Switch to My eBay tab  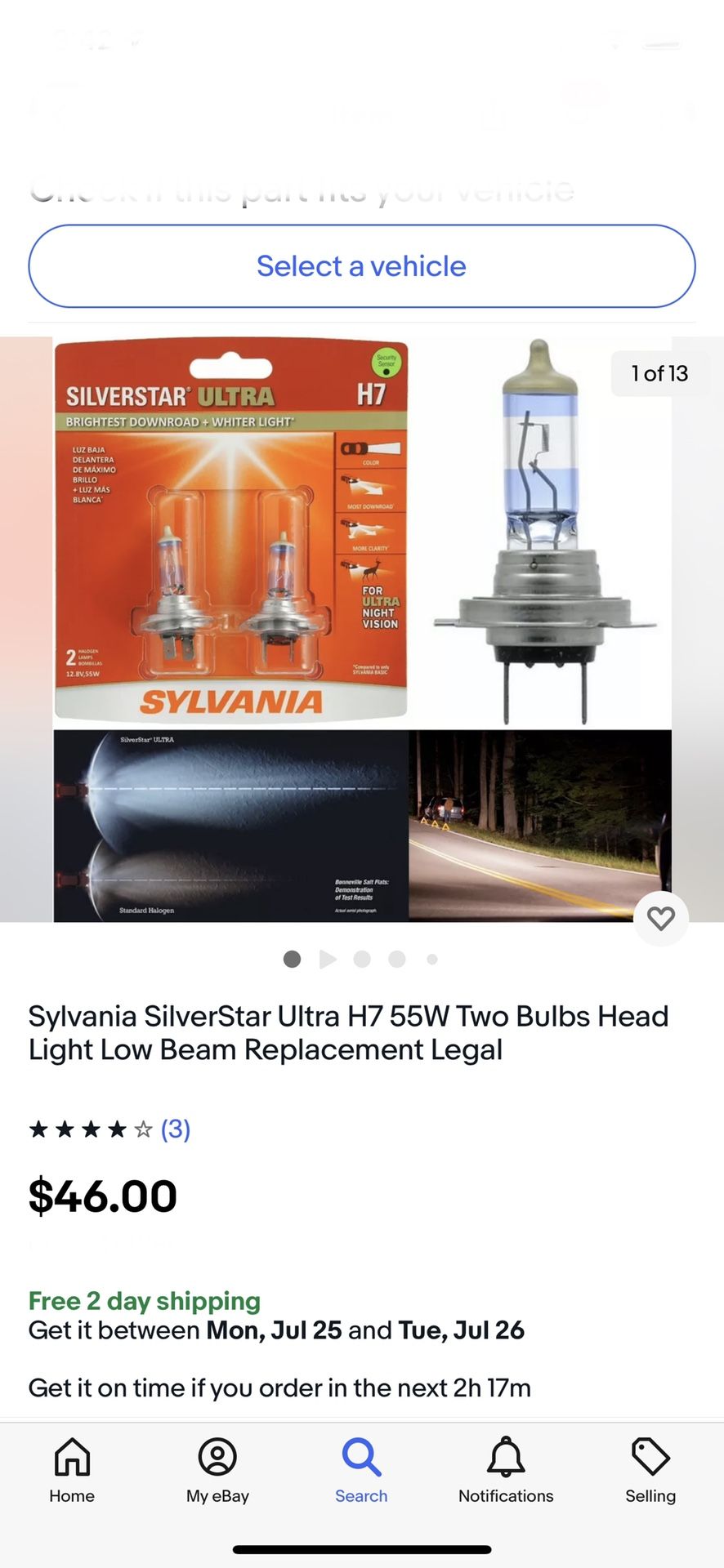pos(217,1472)
